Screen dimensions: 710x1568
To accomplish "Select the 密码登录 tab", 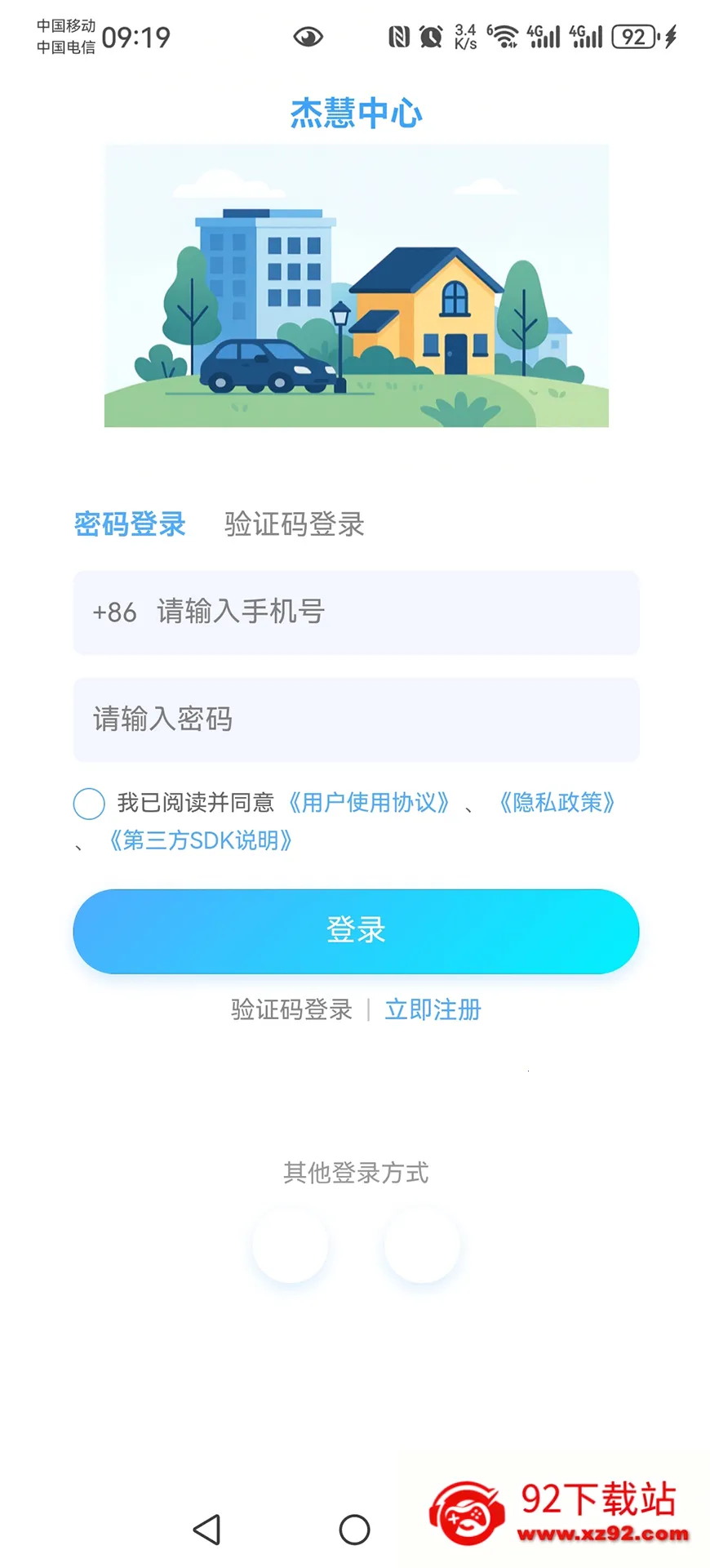I will coord(130,524).
